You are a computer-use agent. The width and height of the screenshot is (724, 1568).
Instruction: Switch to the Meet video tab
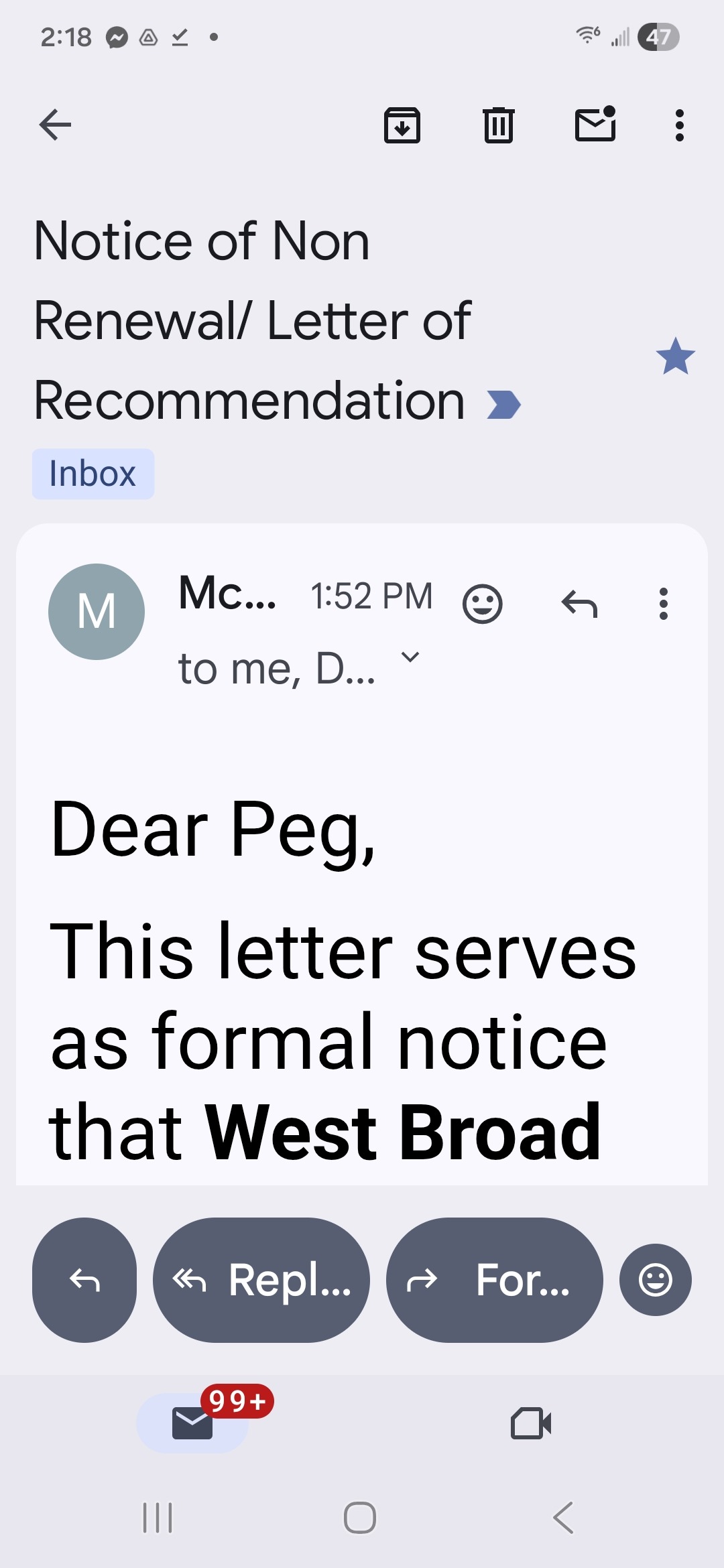(x=530, y=1423)
